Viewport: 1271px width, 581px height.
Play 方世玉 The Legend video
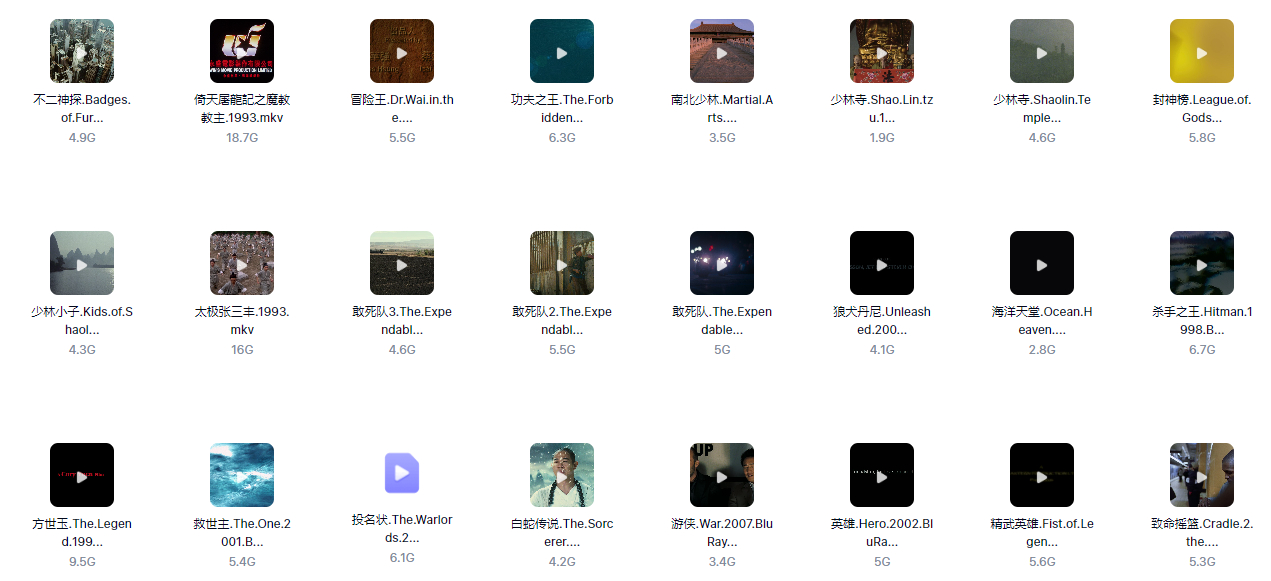pyautogui.click(x=82, y=475)
